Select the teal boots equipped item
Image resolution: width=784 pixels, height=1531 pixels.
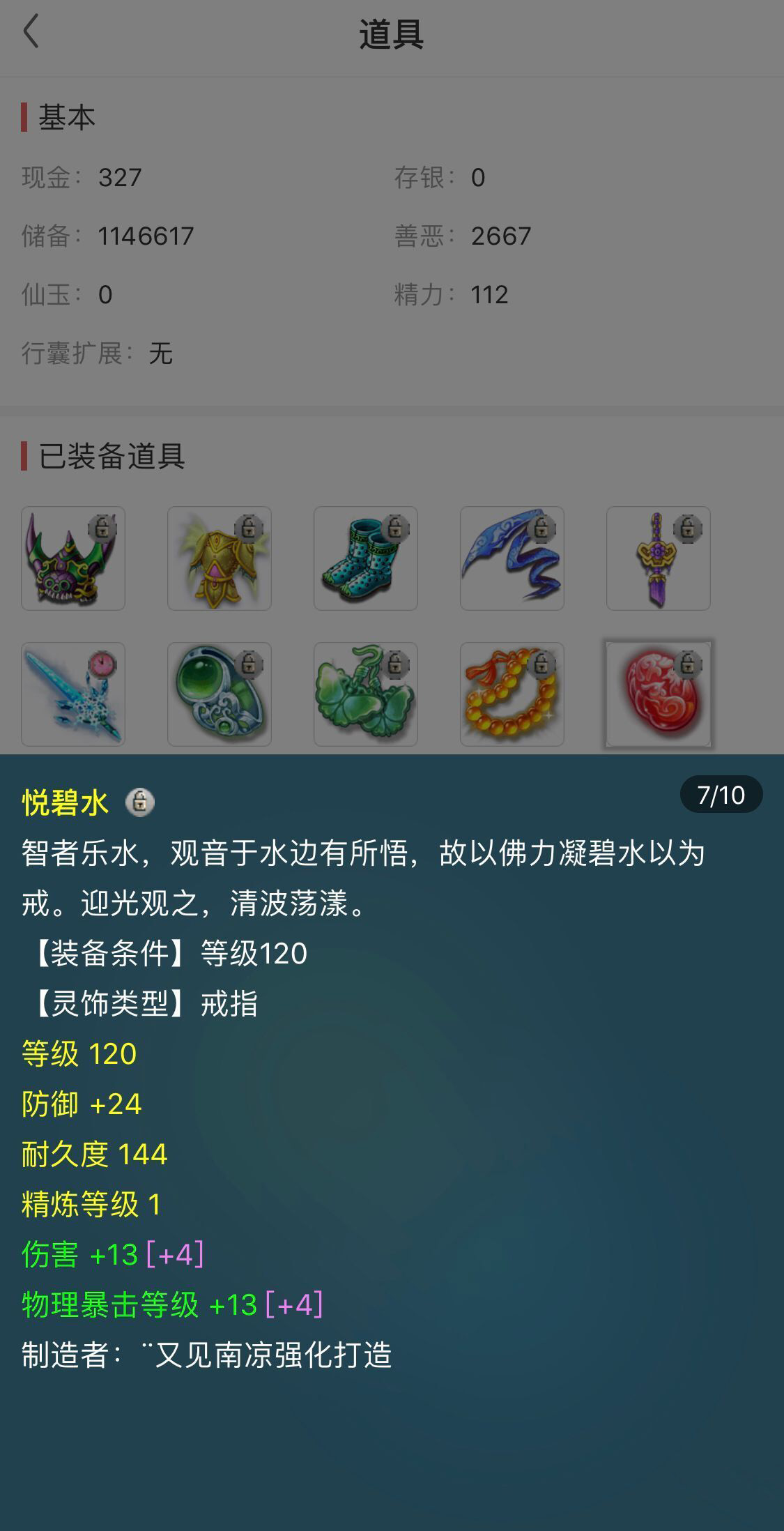click(x=366, y=558)
